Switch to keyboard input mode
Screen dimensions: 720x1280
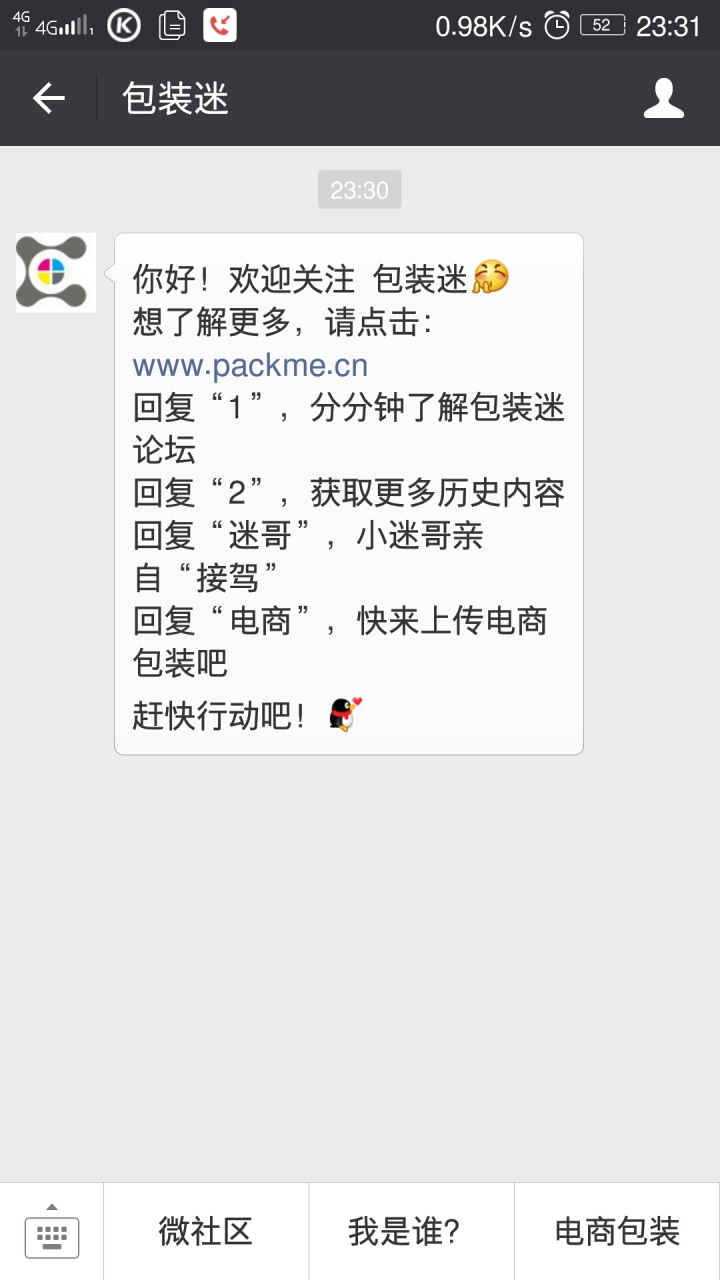coord(52,1236)
